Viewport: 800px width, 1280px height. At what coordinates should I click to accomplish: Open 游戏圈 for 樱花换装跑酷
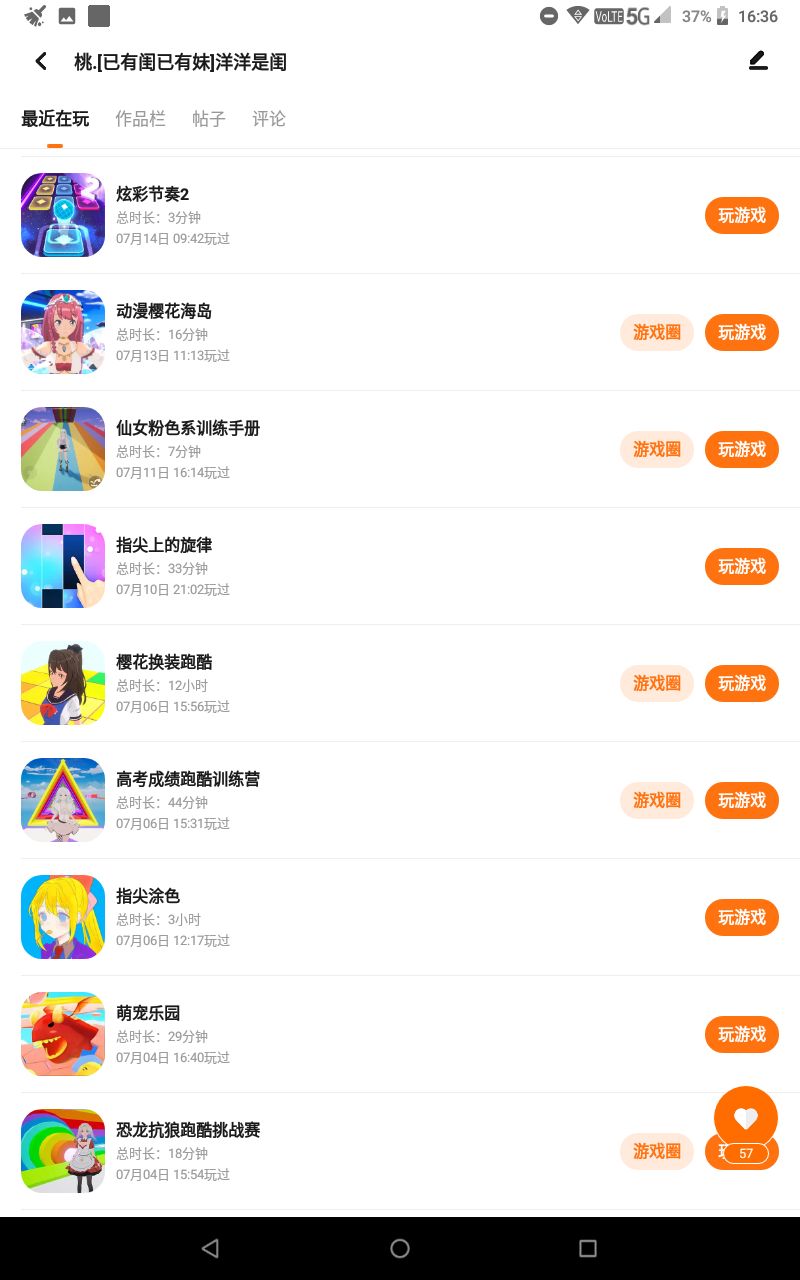coord(656,683)
